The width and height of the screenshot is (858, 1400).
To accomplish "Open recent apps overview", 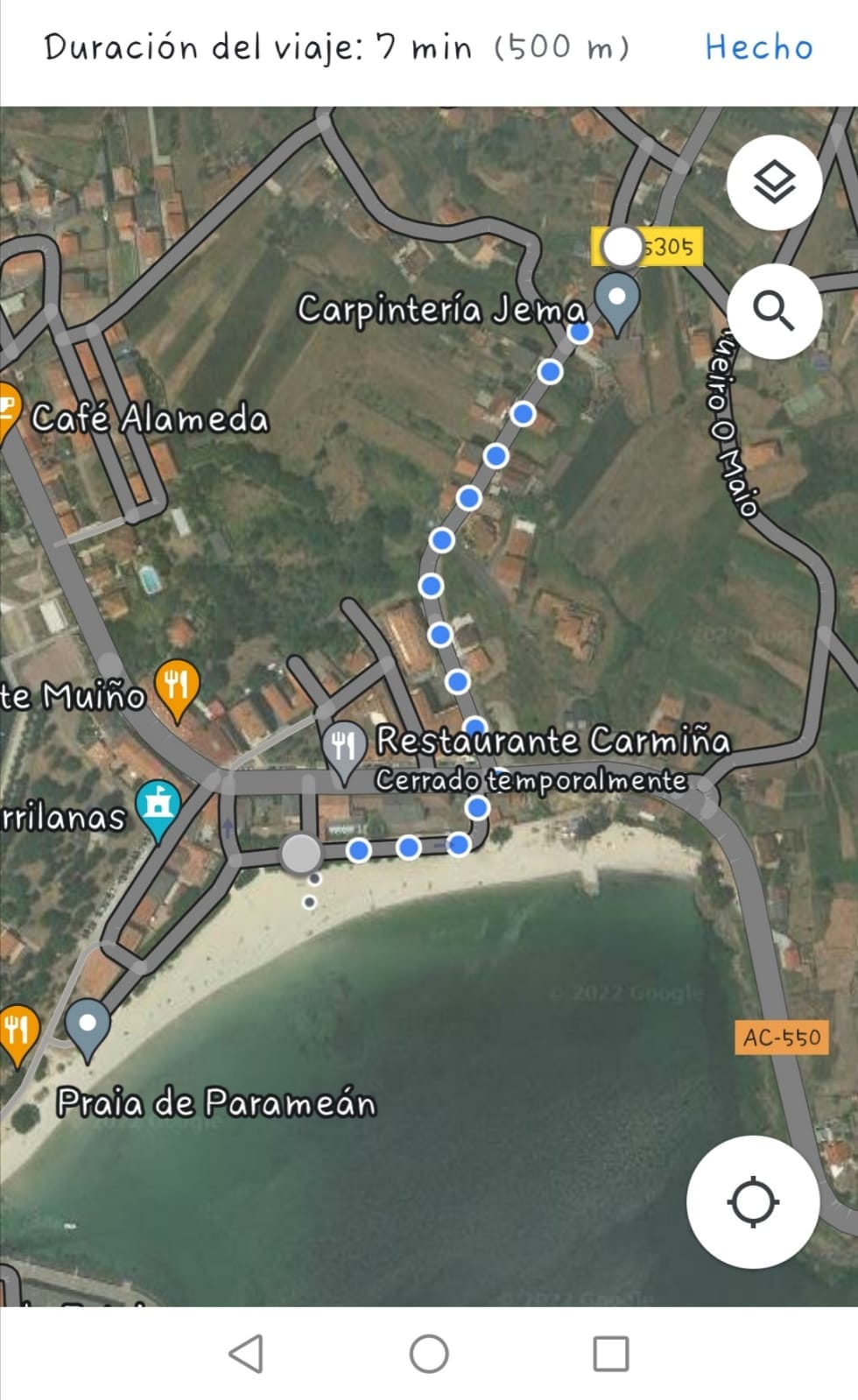I will [x=611, y=1354].
